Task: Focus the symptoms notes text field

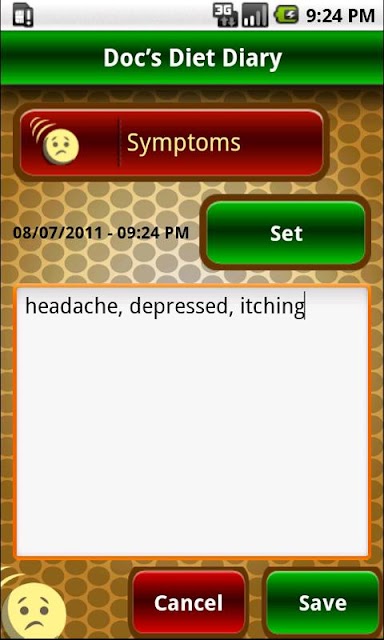Action: [x=191, y=421]
